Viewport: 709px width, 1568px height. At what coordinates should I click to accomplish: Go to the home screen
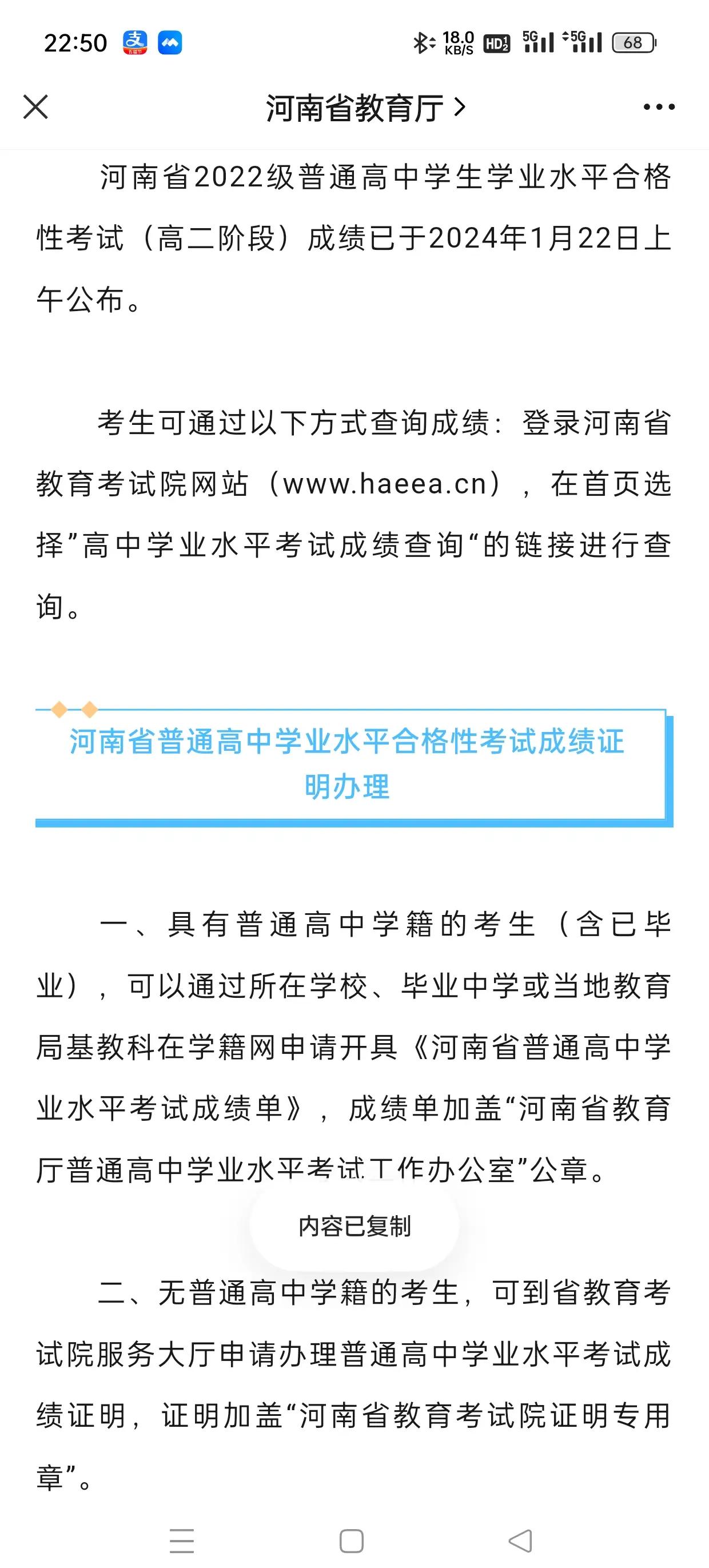[x=351, y=1541]
